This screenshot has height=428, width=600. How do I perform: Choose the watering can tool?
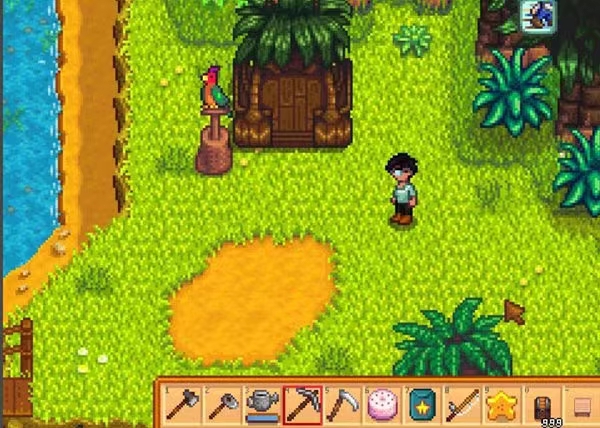pos(262,403)
